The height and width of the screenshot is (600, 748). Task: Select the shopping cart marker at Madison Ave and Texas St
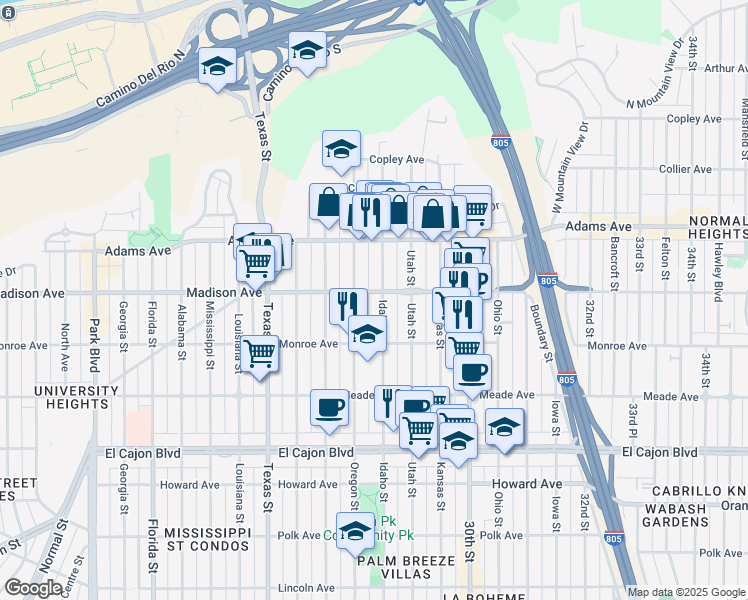click(x=255, y=265)
